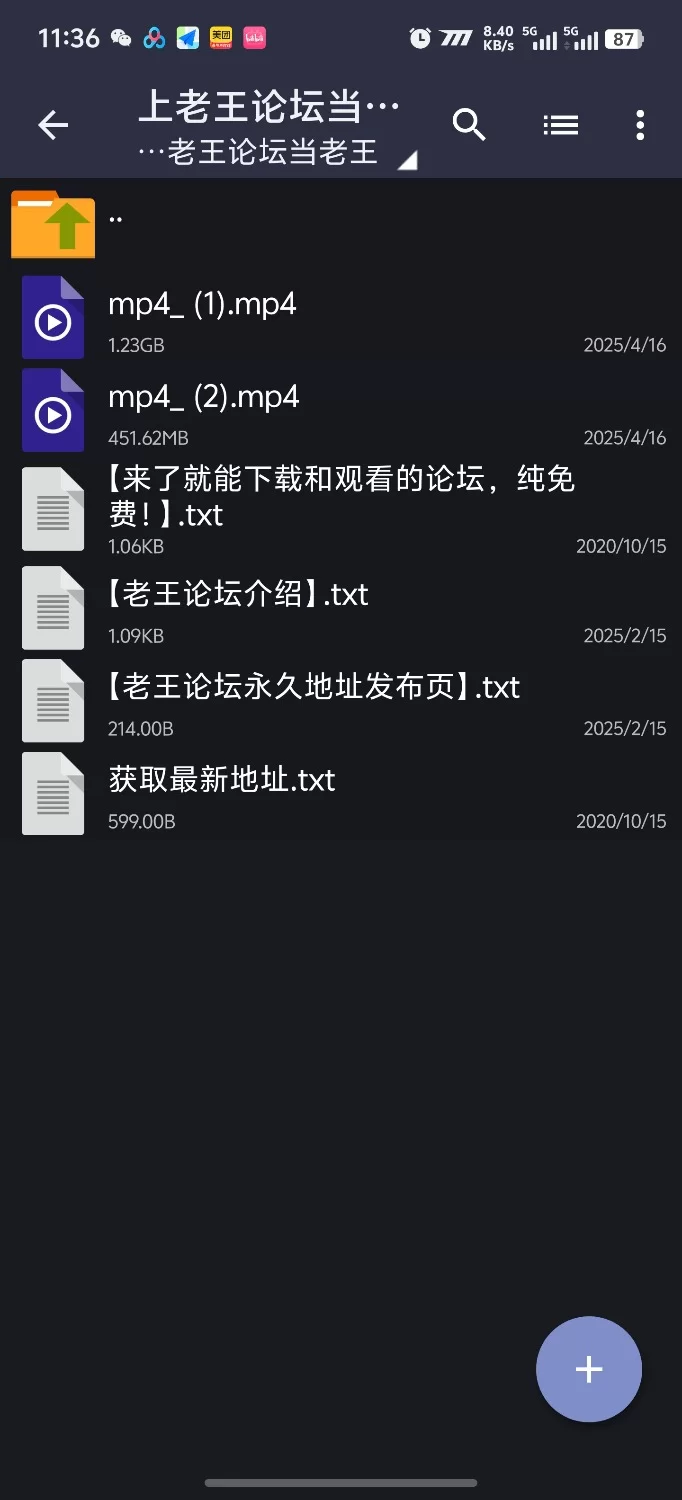The height and width of the screenshot is (1500, 682).
Task: Open the video mp4_ (1).mp4
Action: [x=341, y=317]
